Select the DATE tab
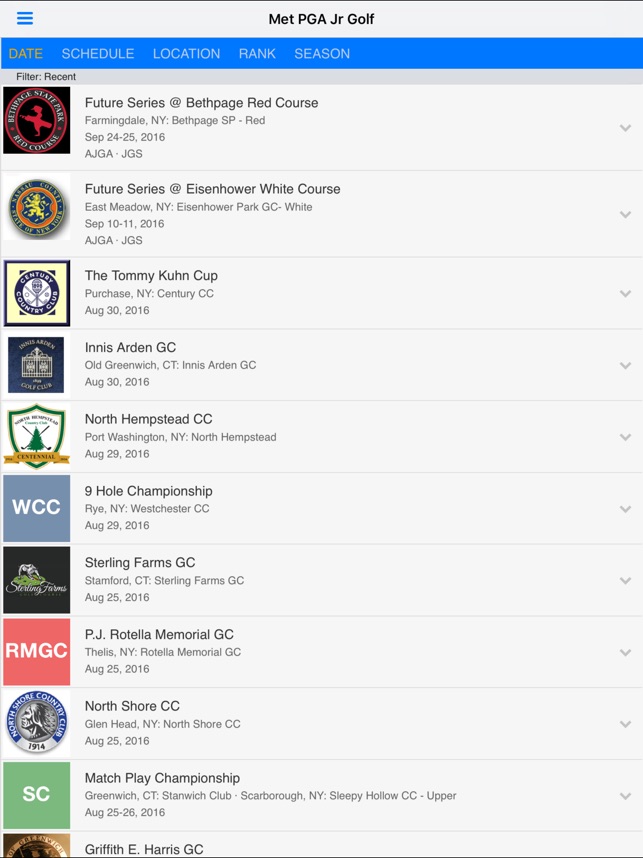The width and height of the screenshot is (643, 858). 26,54
